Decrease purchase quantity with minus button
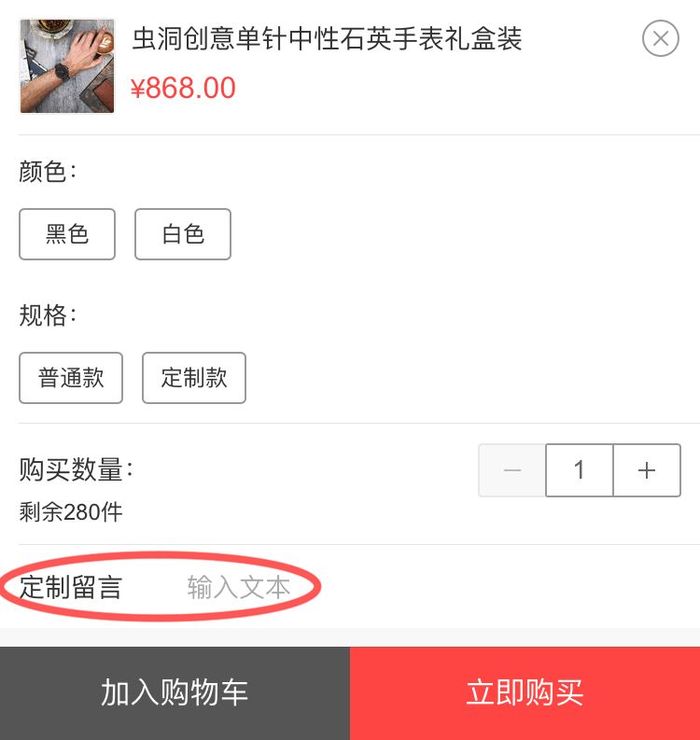 pos(512,470)
